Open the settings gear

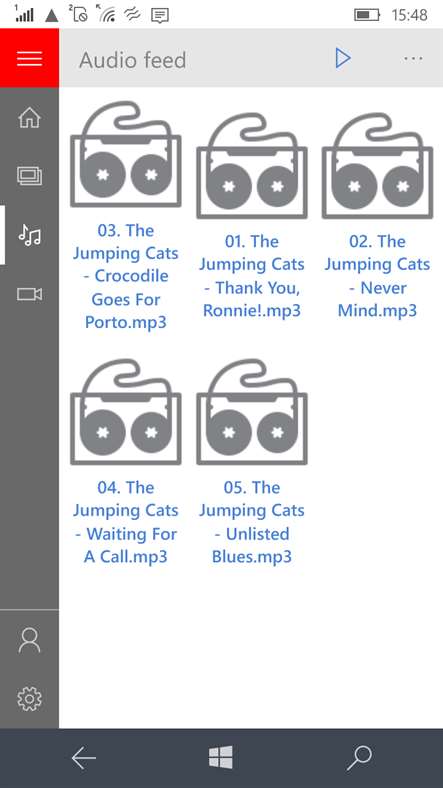[x=29, y=699]
